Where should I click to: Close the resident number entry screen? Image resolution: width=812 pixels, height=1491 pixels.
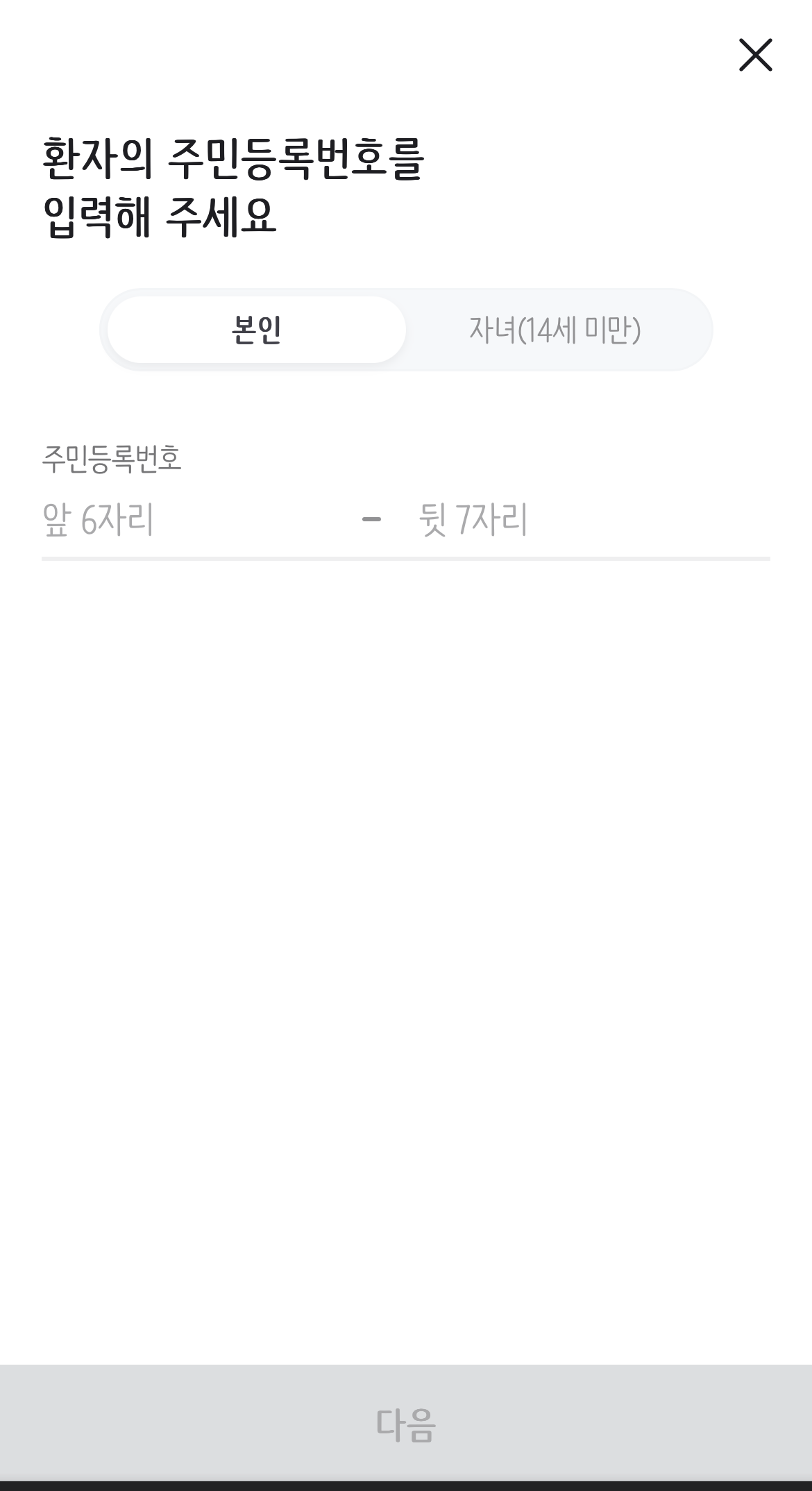(x=755, y=55)
